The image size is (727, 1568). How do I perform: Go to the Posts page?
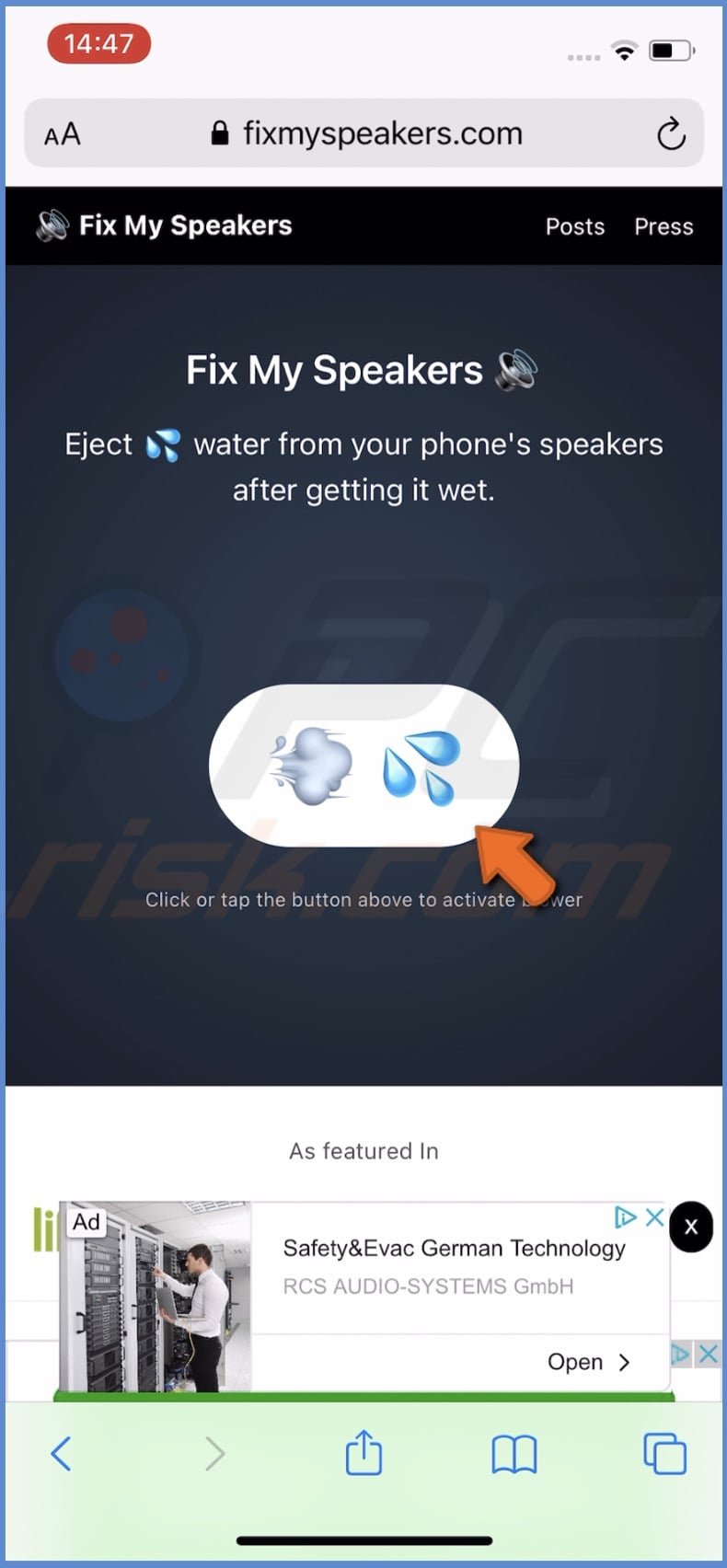coord(574,226)
